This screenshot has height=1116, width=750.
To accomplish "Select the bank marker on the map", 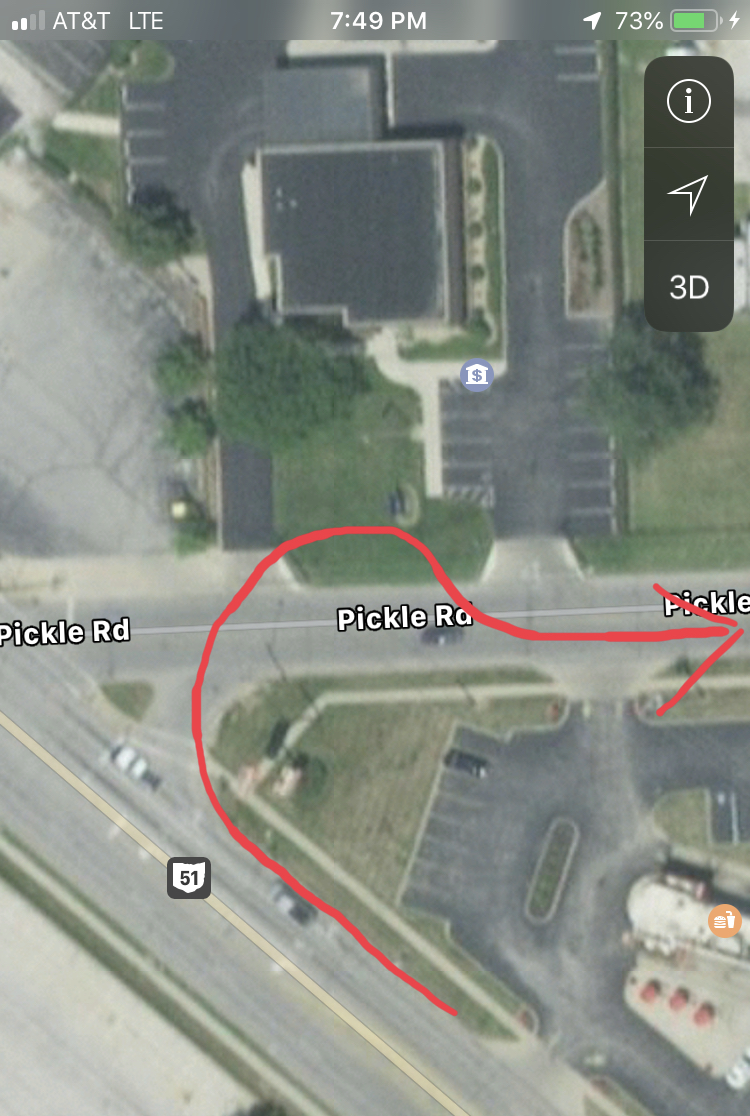I will (477, 375).
